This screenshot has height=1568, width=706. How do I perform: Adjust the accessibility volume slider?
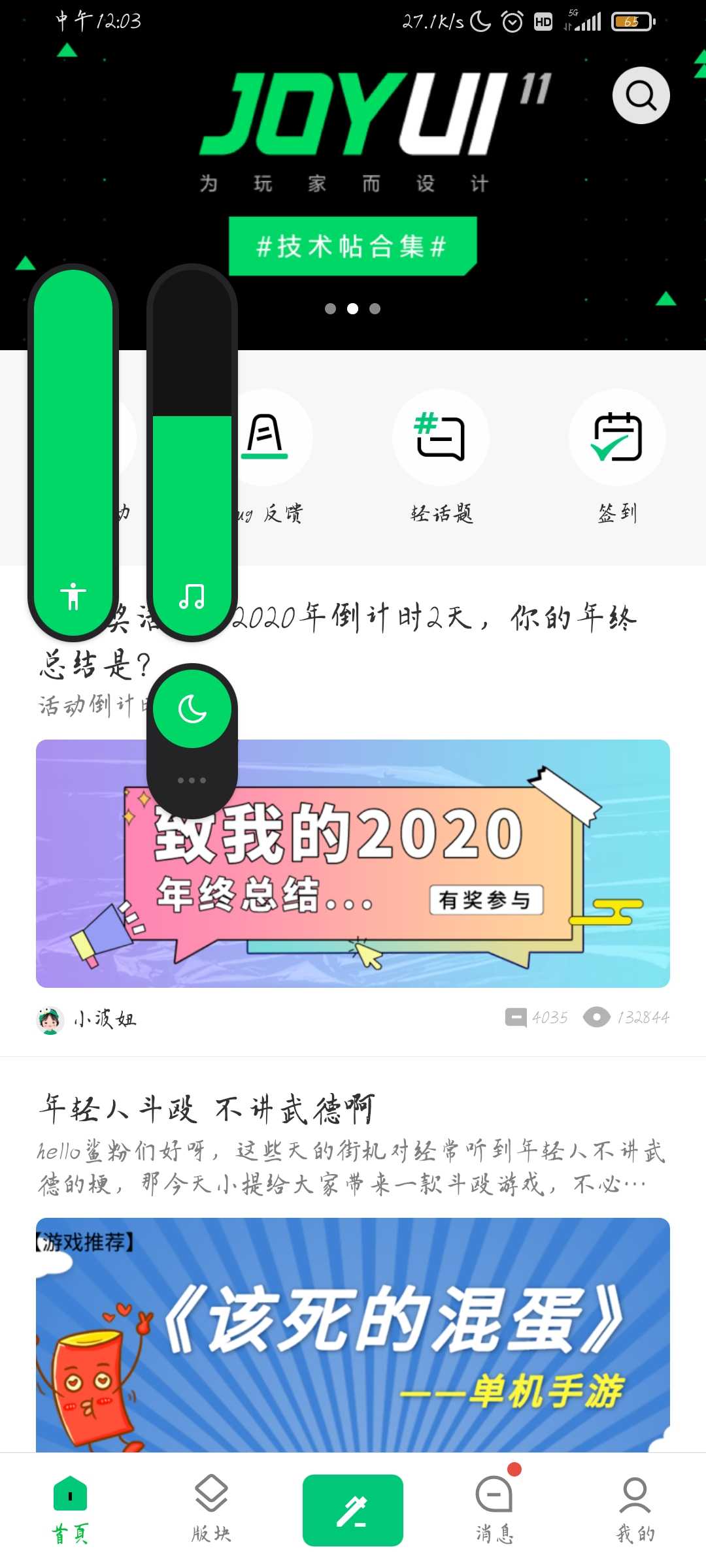pos(73,452)
